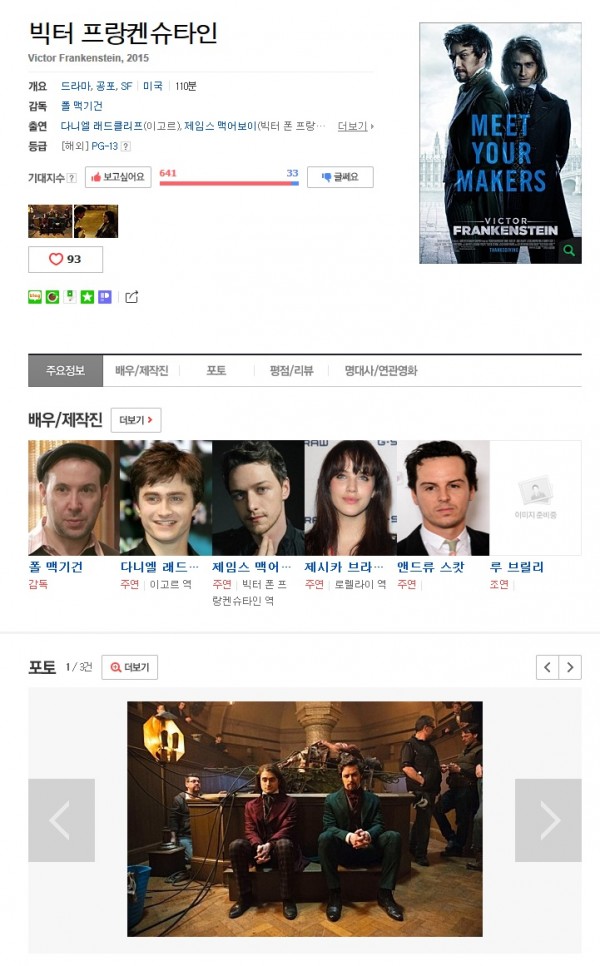Like the movie with the heart button
Image resolution: width=600 pixels, height=966 pixels.
tap(65, 259)
